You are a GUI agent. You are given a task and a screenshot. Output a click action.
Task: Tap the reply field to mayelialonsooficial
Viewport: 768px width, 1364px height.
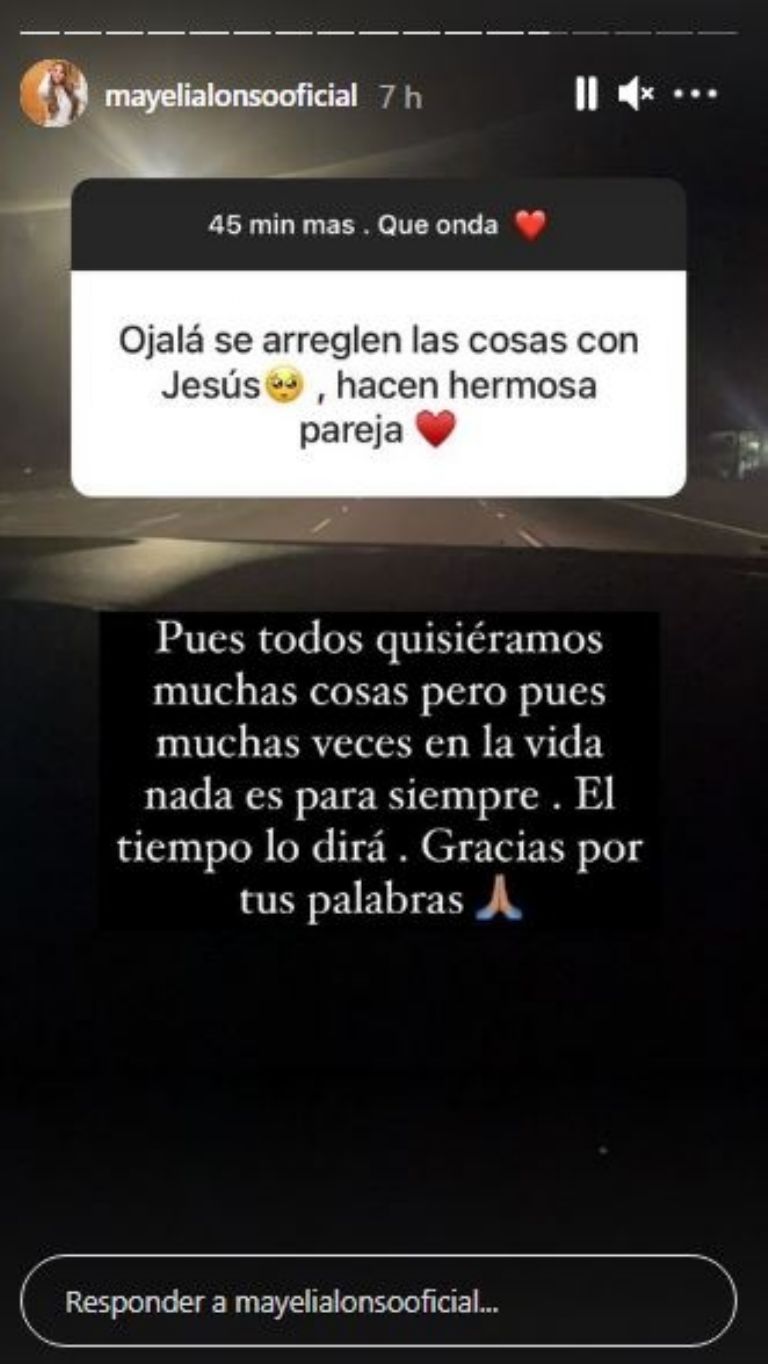[378, 1302]
